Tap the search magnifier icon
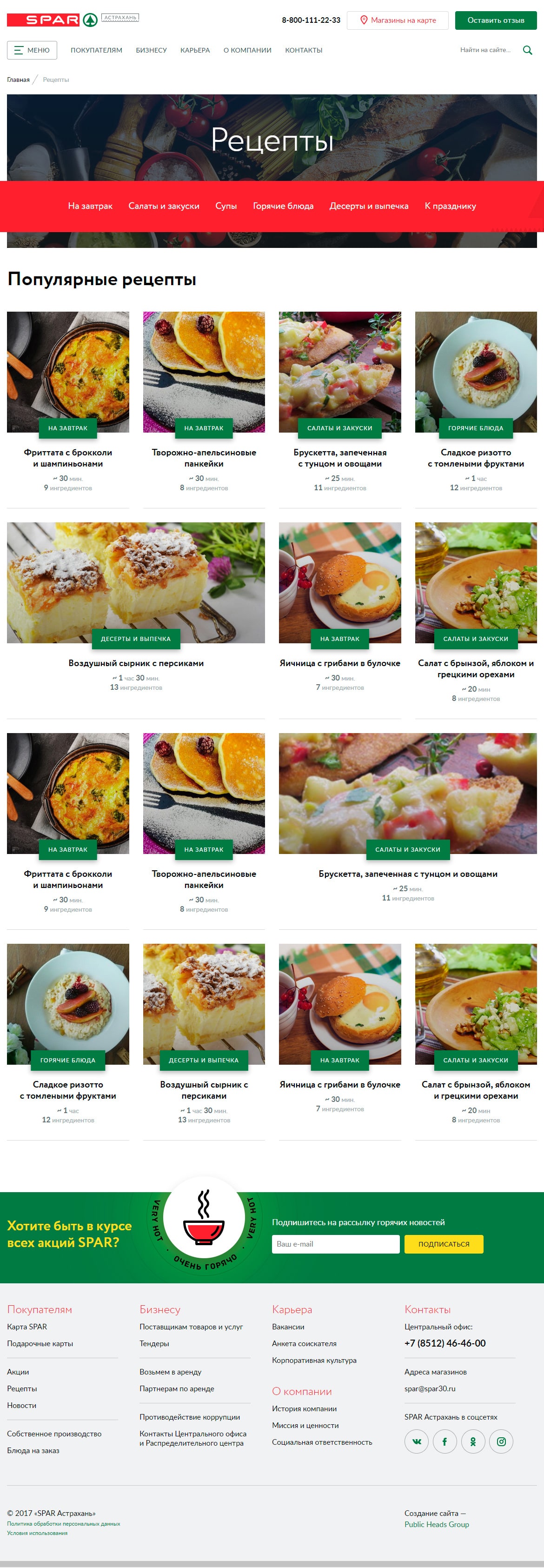This screenshot has height=1568, width=544. click(x=527, y=50)
